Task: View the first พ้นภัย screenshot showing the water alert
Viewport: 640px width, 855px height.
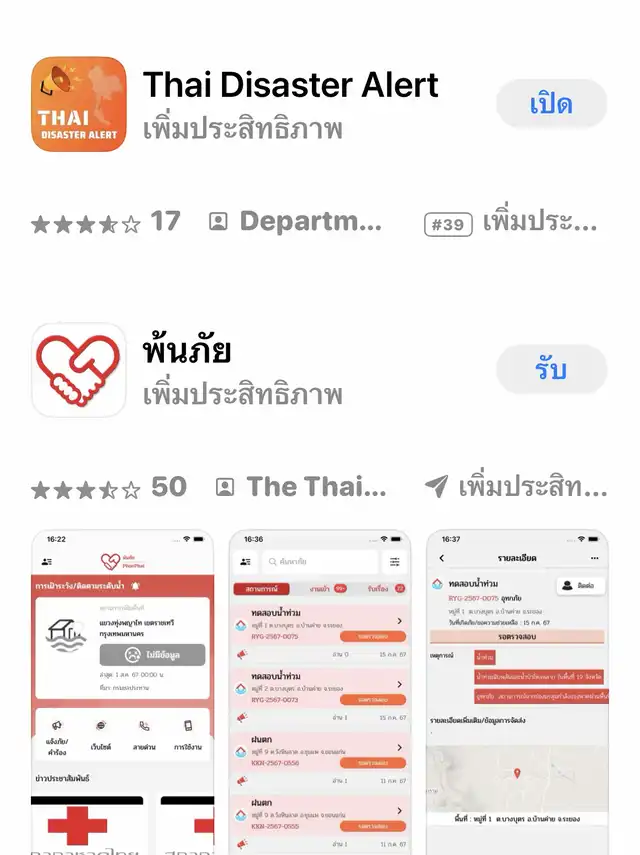Action: tap(123, 690)
